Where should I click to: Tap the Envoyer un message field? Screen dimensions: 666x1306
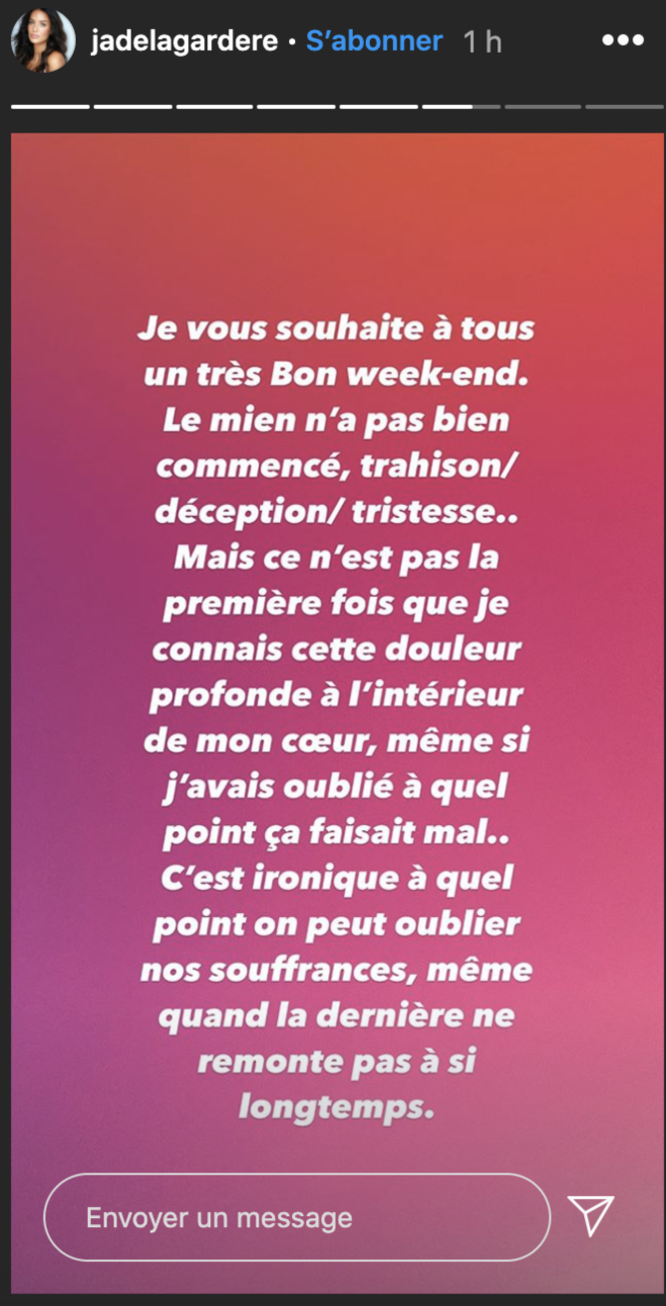tap(297, 1217)
